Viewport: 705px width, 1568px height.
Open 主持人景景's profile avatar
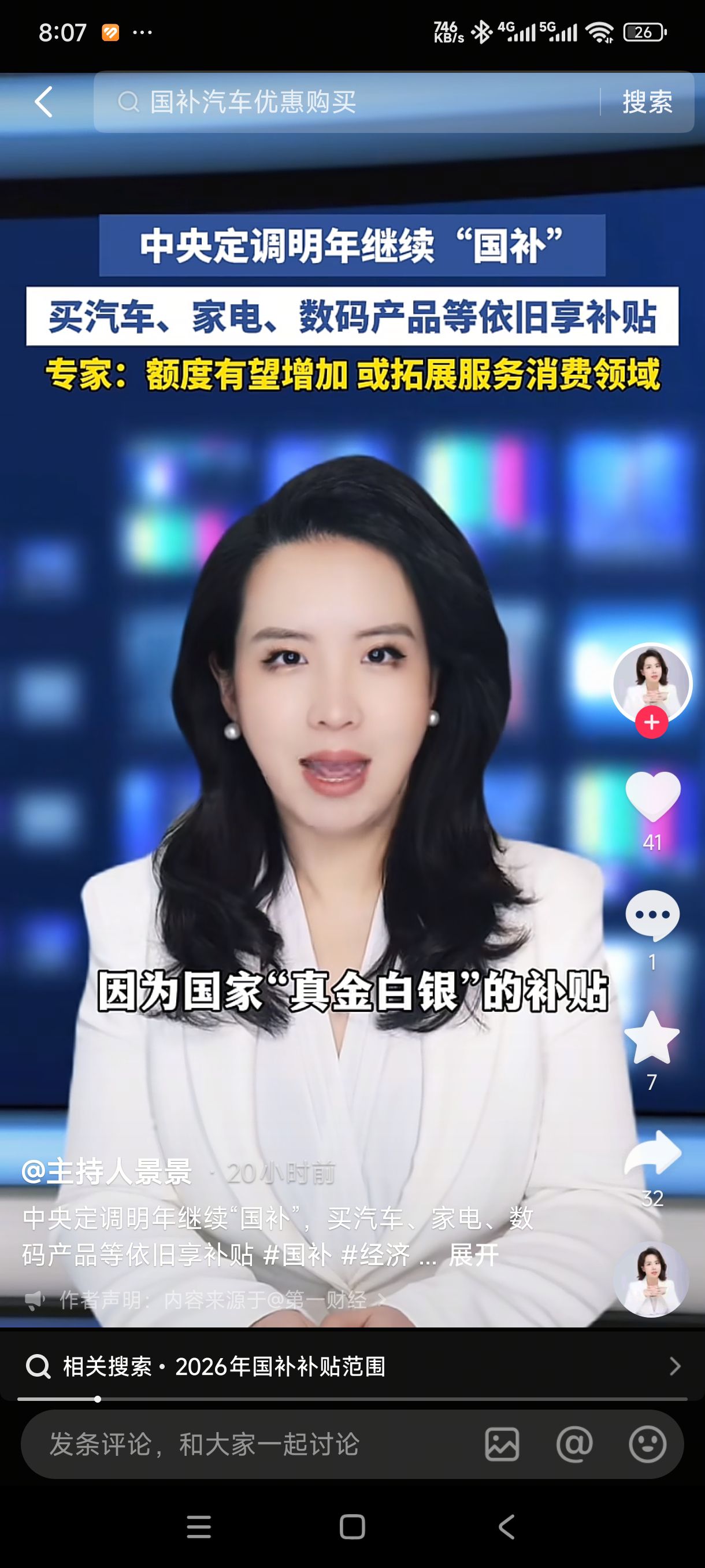click(x=651, y=683)
